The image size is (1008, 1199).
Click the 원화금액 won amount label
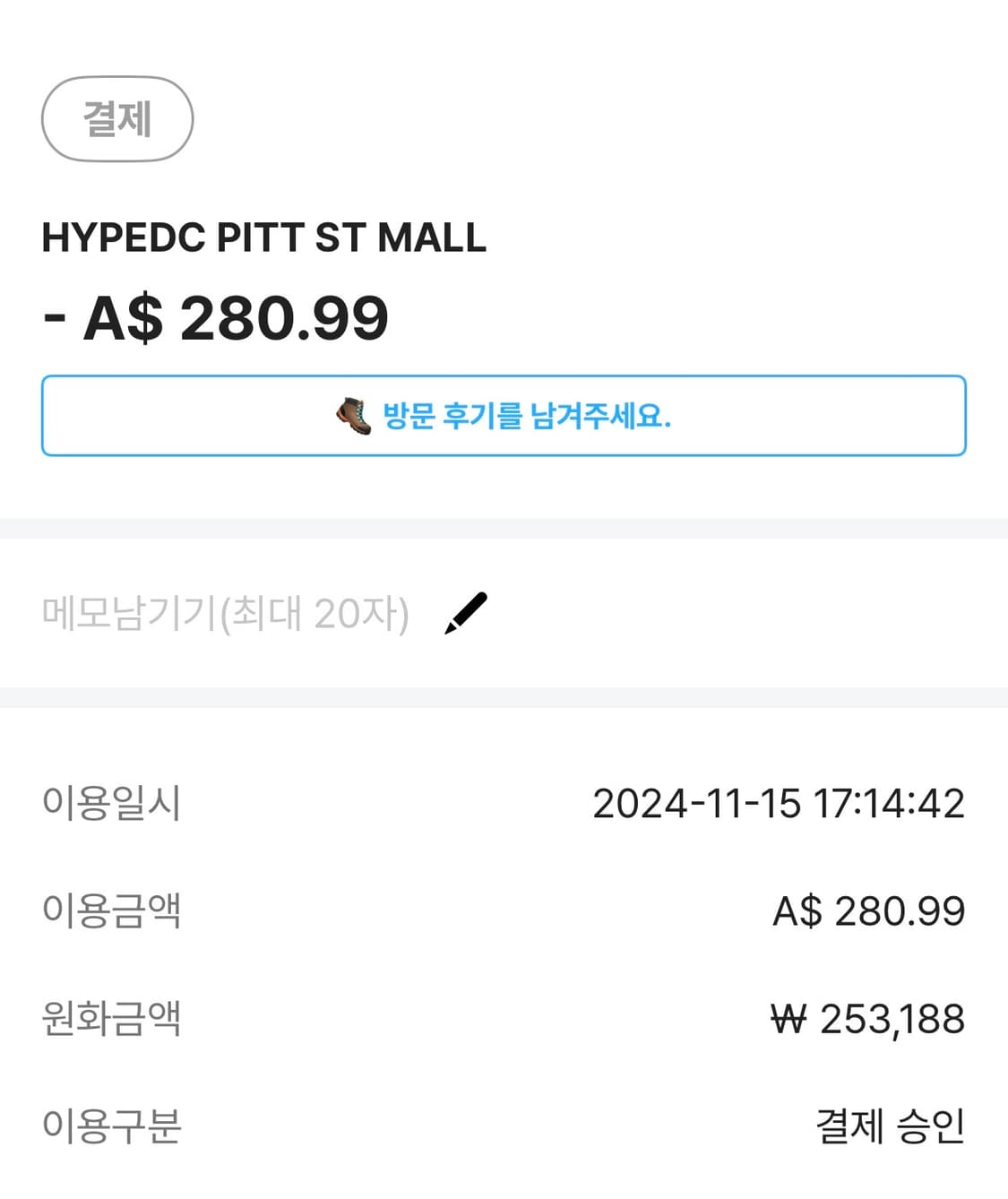point(114,1018)
